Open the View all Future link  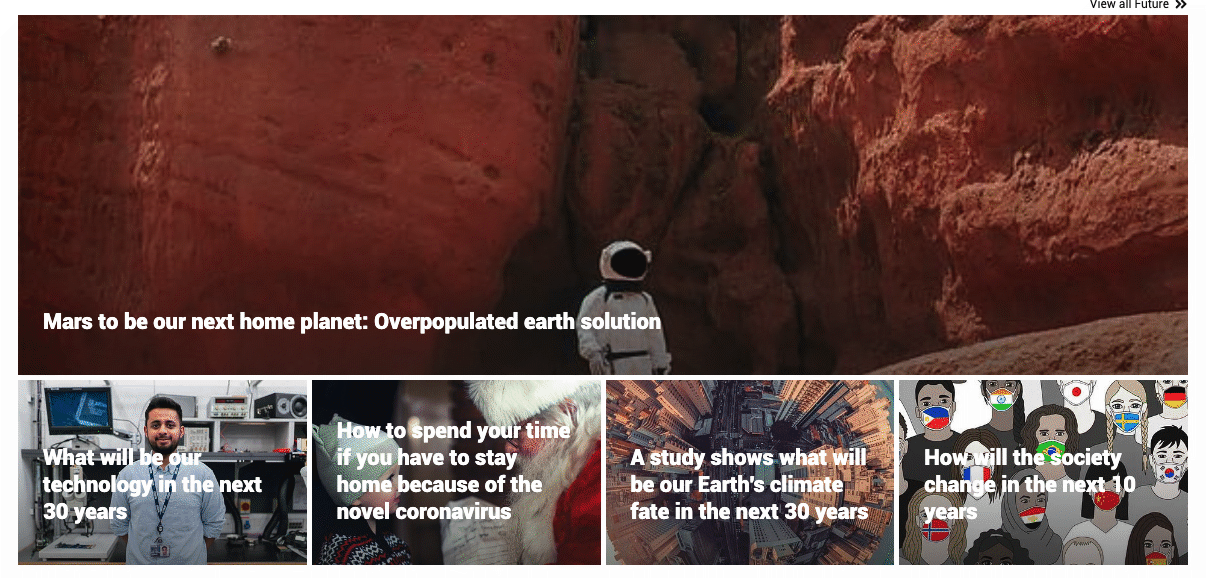tap(1136, 5)
